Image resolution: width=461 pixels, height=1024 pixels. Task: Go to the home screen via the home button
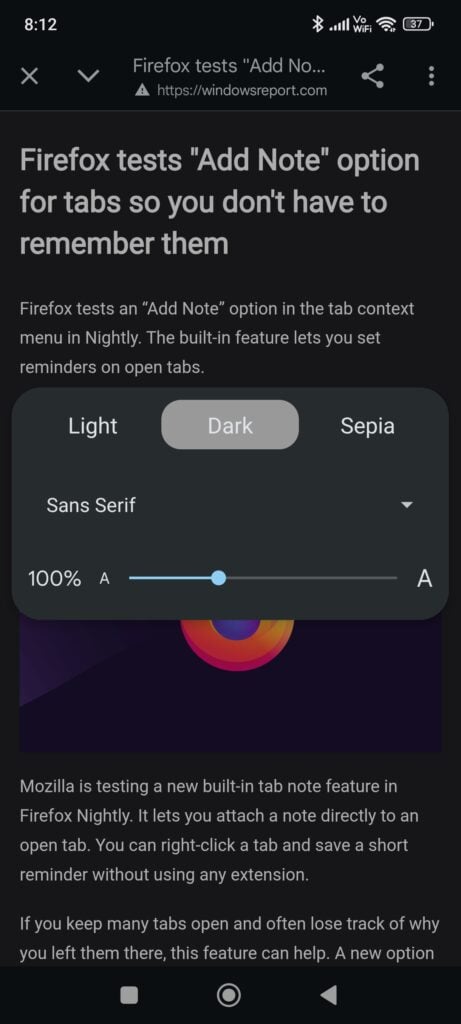tap(229, 995)
